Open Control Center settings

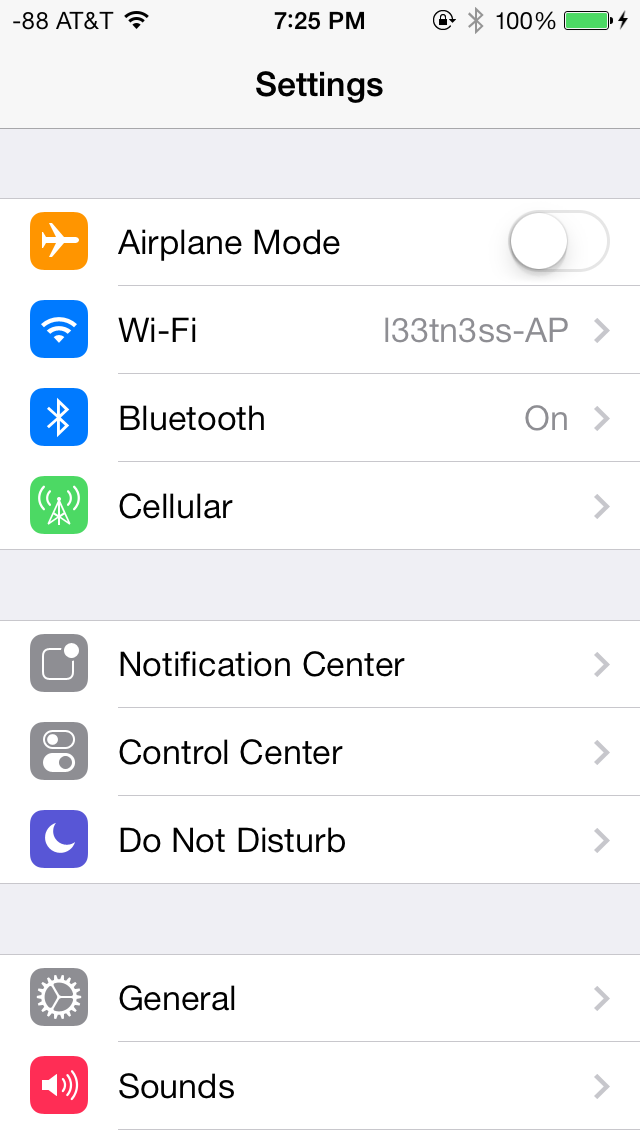[x=320, y=752]
